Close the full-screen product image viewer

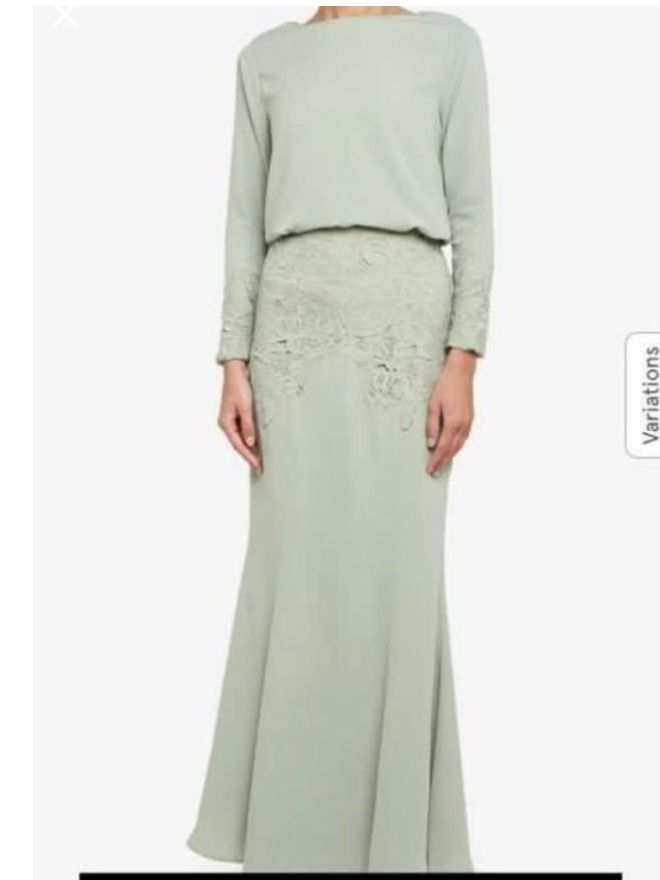pos(65,15)
